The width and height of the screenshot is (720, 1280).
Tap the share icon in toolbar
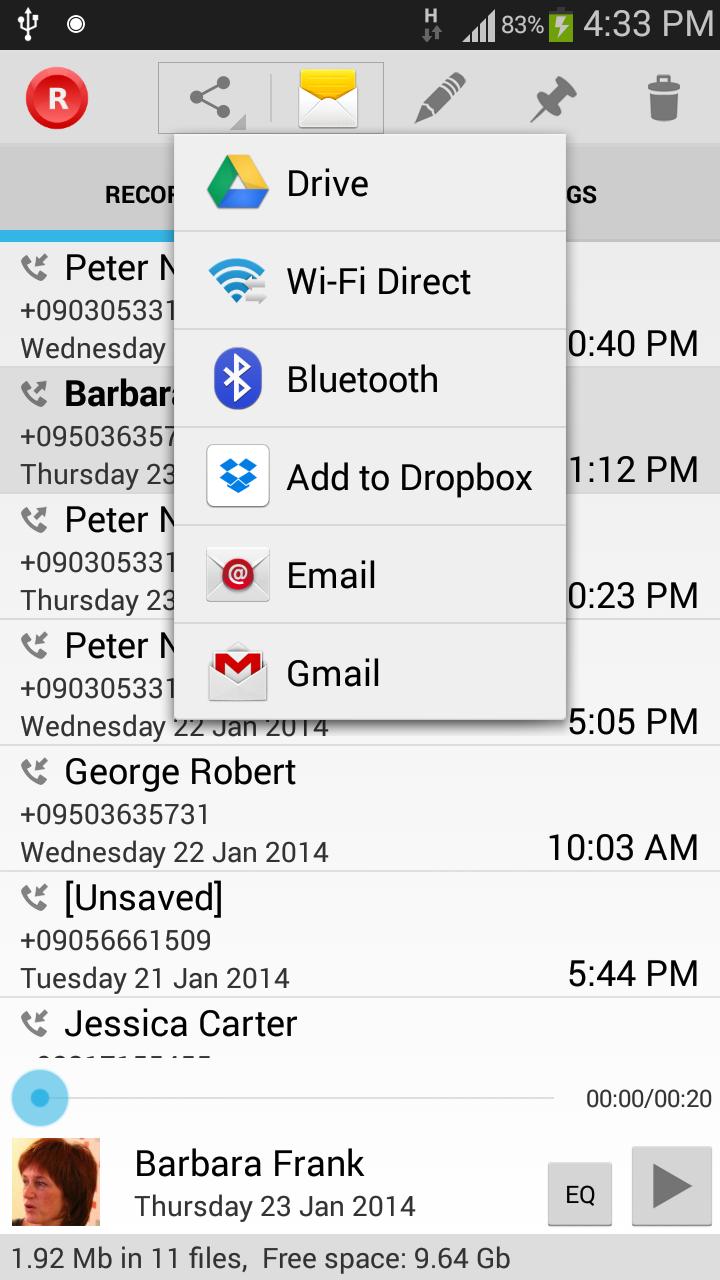point(212,98)
